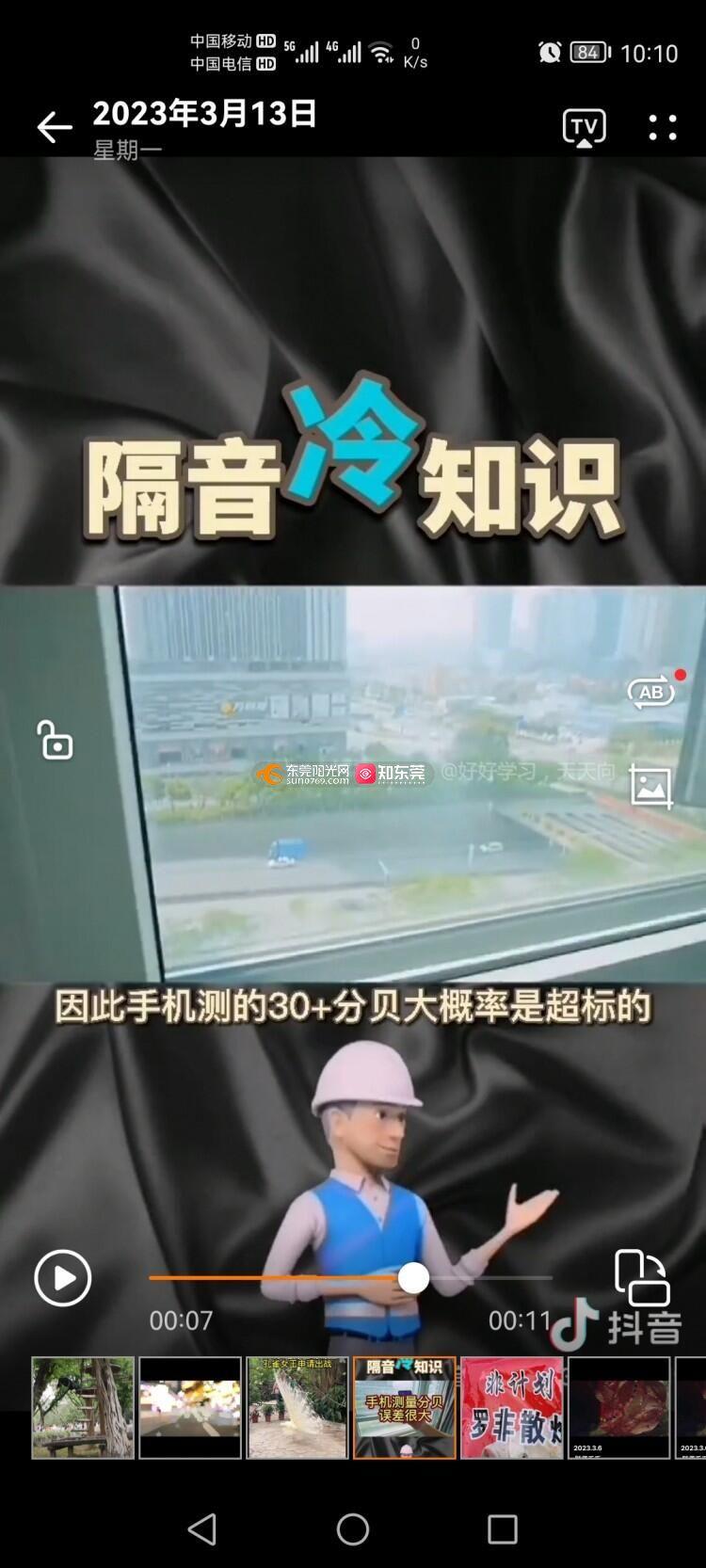The height and width of the screenshot is (1568, 706).
Task: Play the video
Action: tap(62, 1277)
